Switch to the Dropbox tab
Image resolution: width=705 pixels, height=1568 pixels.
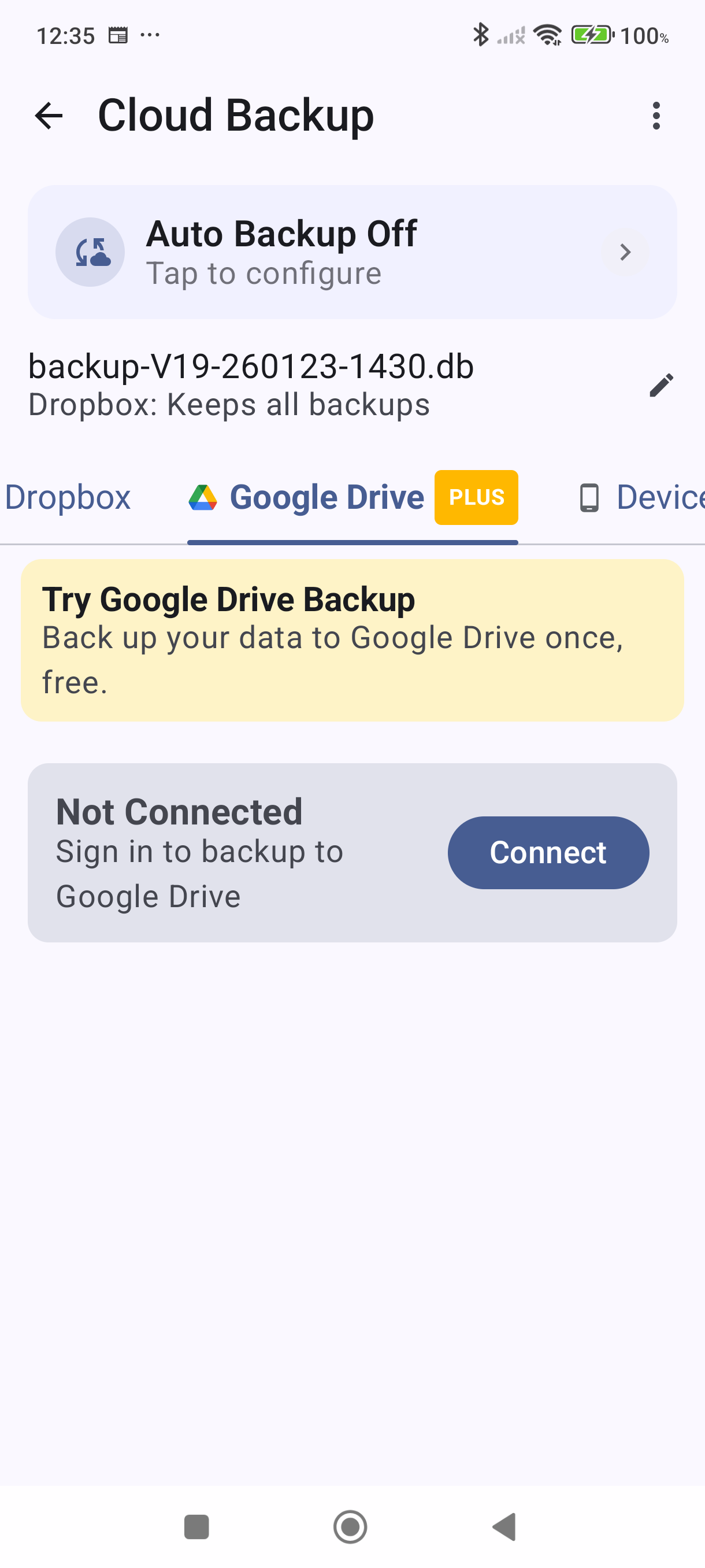[68, 497]
